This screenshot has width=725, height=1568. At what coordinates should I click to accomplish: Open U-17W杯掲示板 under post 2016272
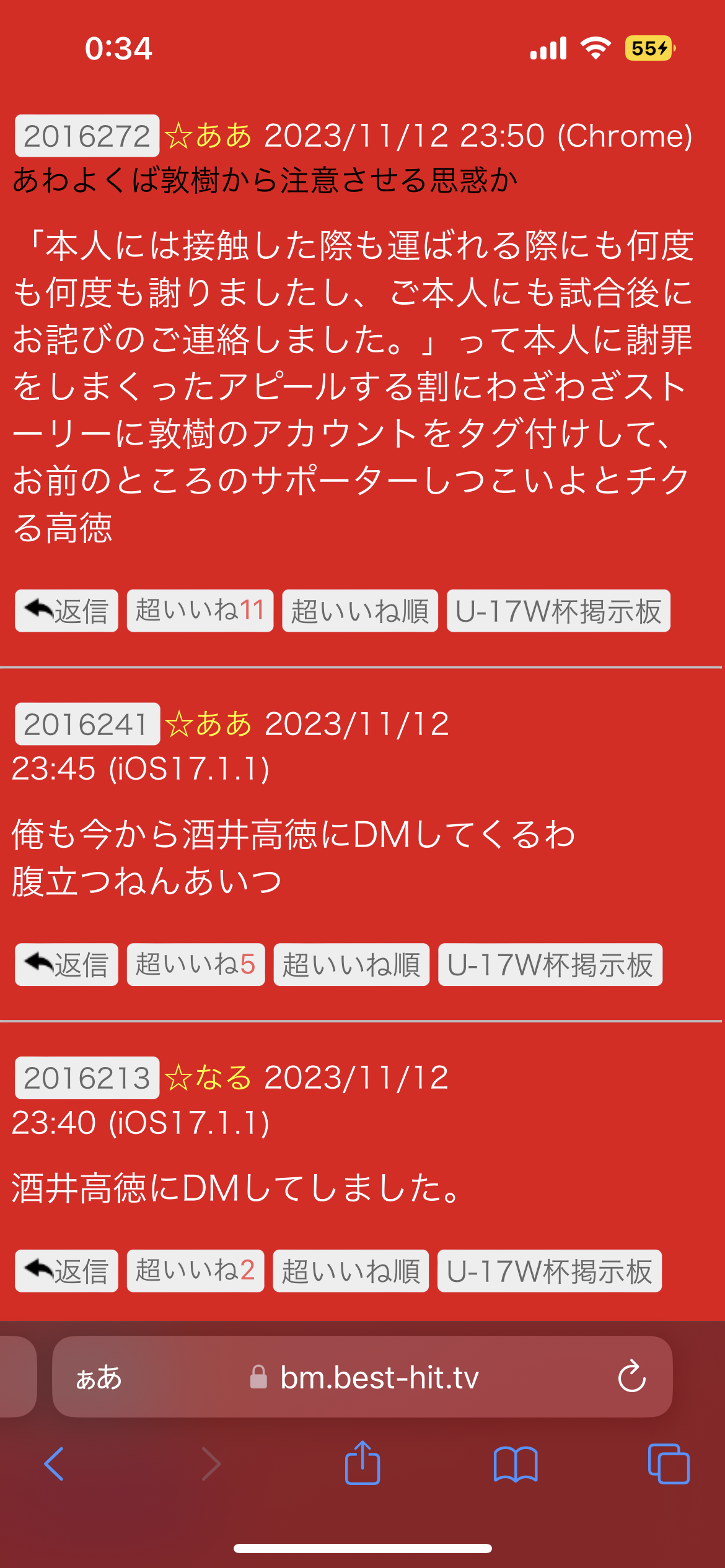point(558,611)
